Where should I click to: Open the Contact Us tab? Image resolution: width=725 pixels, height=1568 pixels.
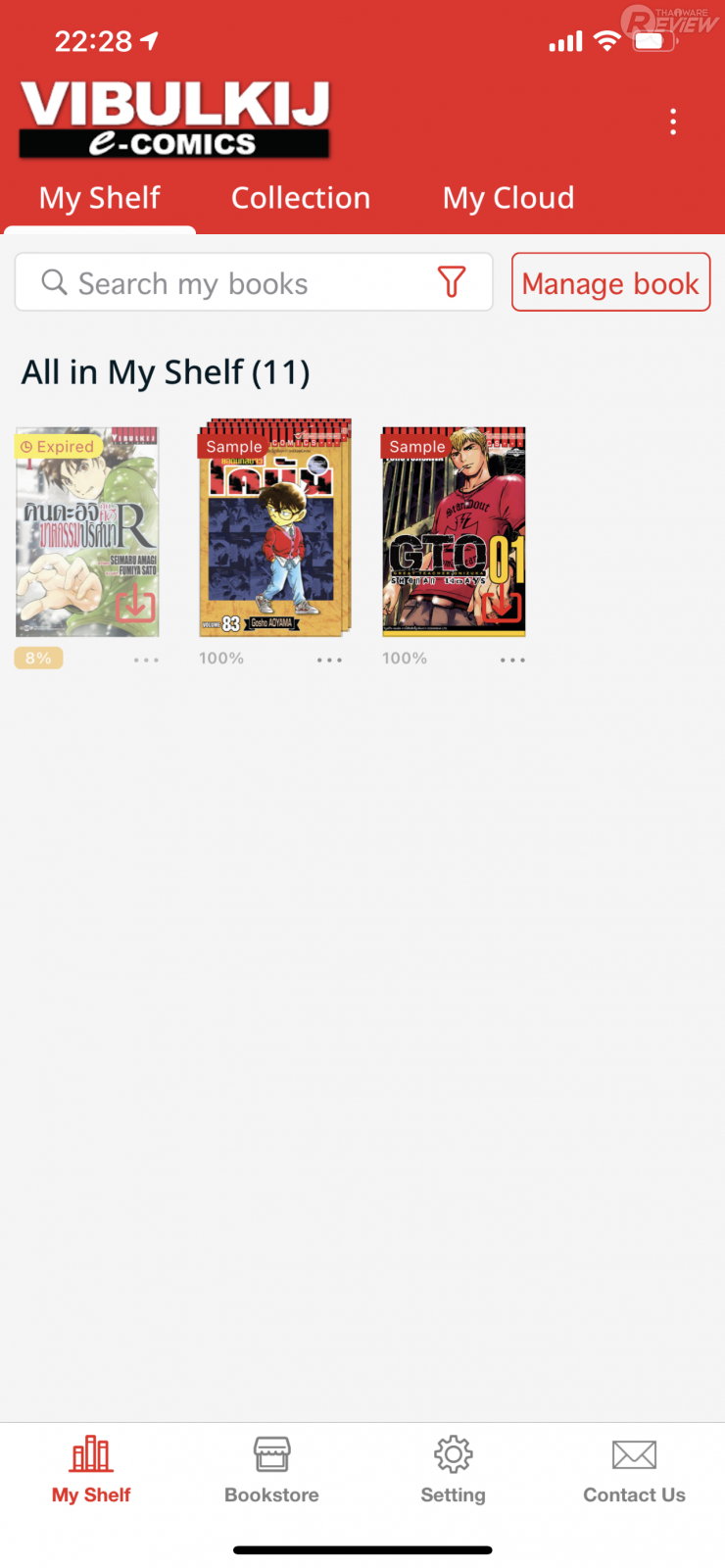[634, 1469]
